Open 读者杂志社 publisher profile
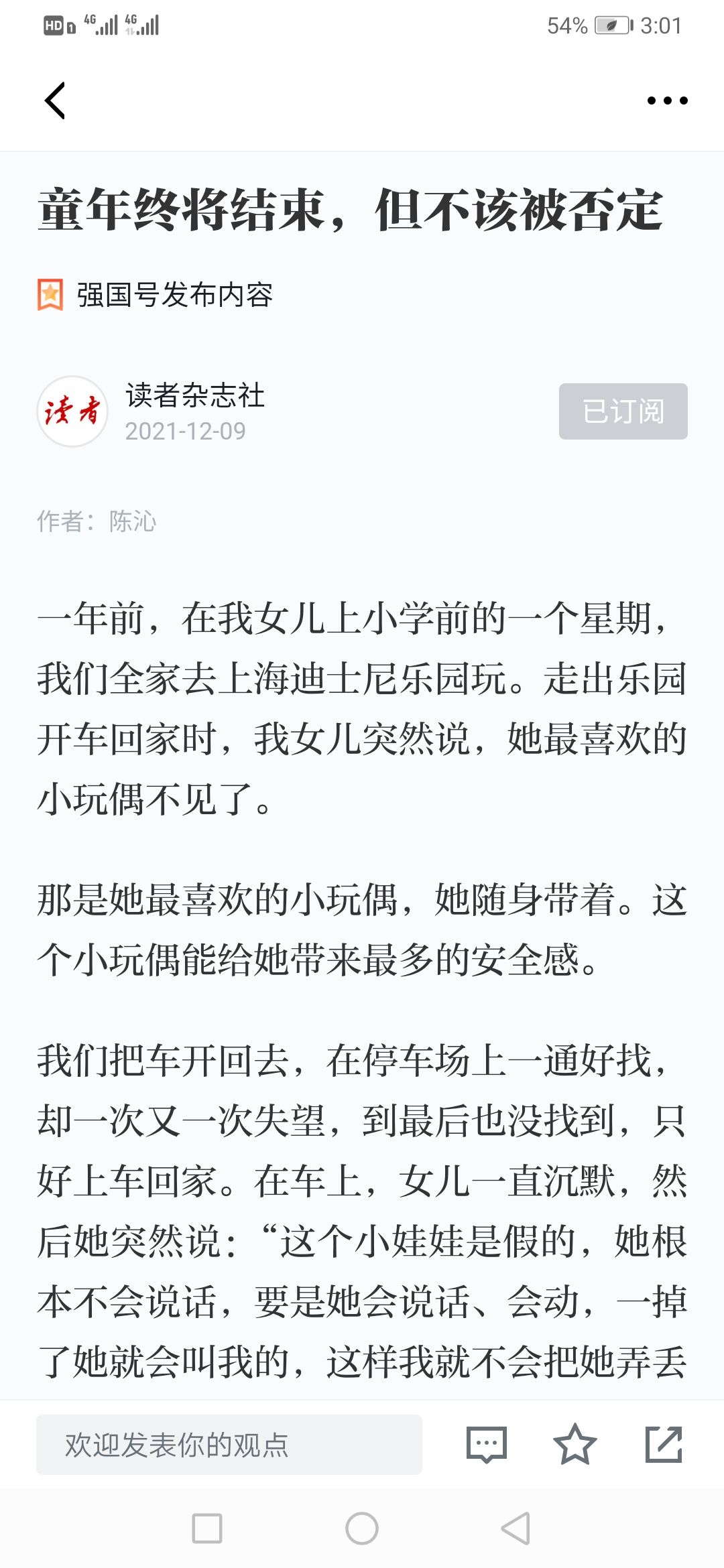This screenshot has height=1568, width=724. coord(194,395)
